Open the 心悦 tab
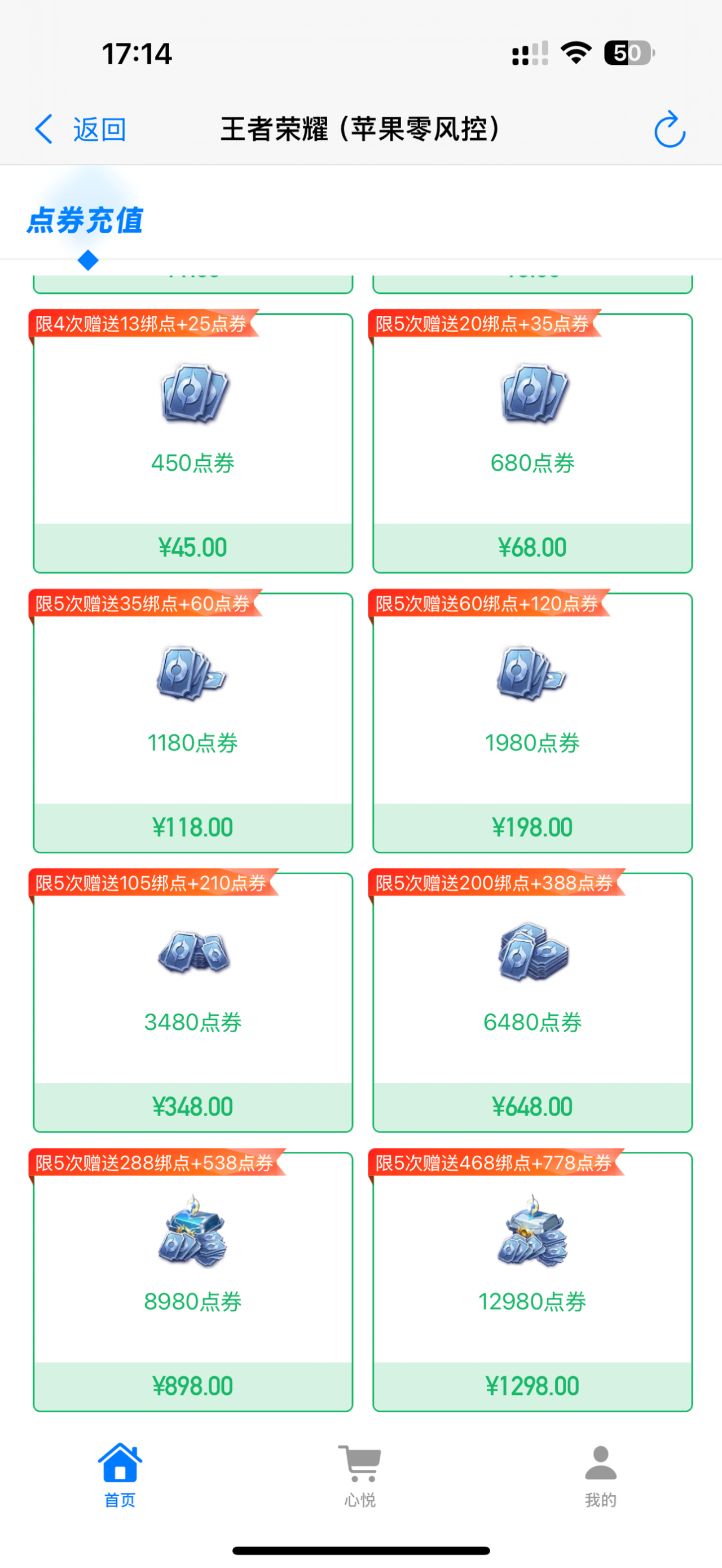 tap(360, 1474)
